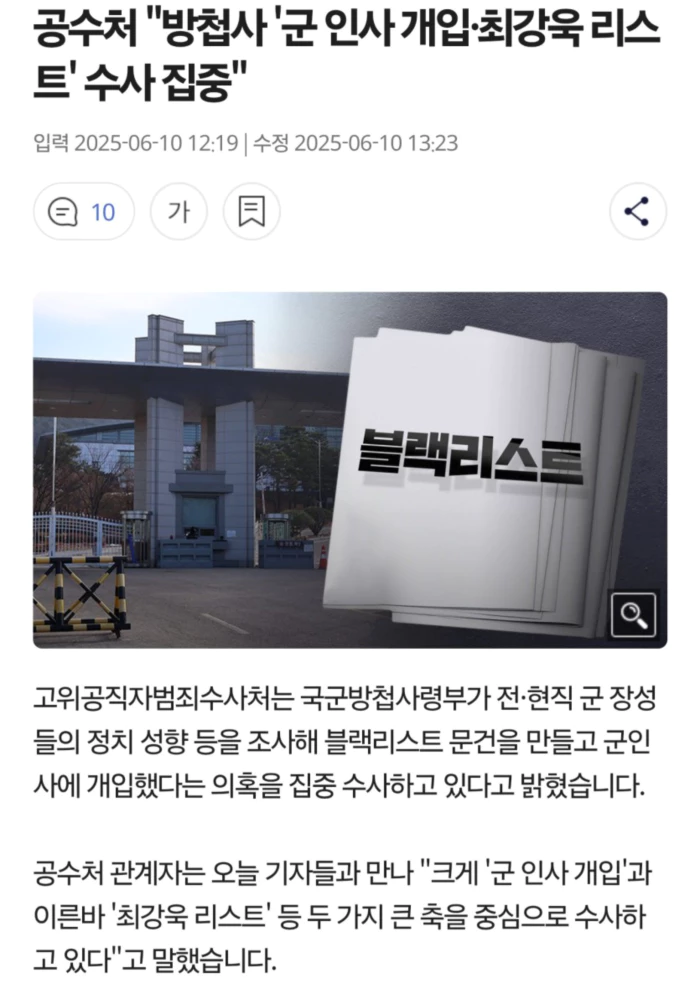The width and height of the screenshot is (700, 994).
Task: Open the 10 comments on this article
Action: point(83,212)
